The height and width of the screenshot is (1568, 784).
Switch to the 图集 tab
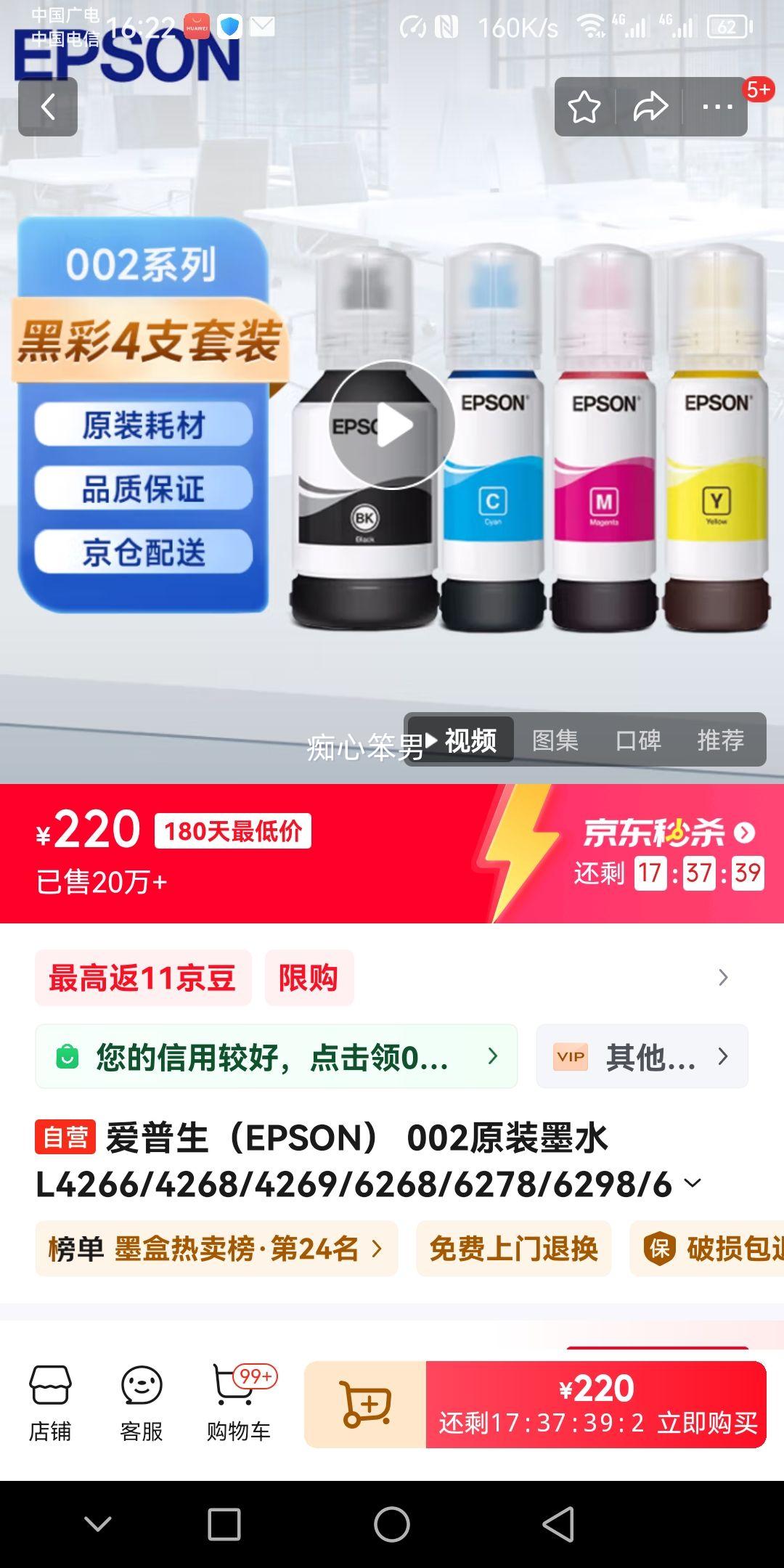[x=557, y=739]
